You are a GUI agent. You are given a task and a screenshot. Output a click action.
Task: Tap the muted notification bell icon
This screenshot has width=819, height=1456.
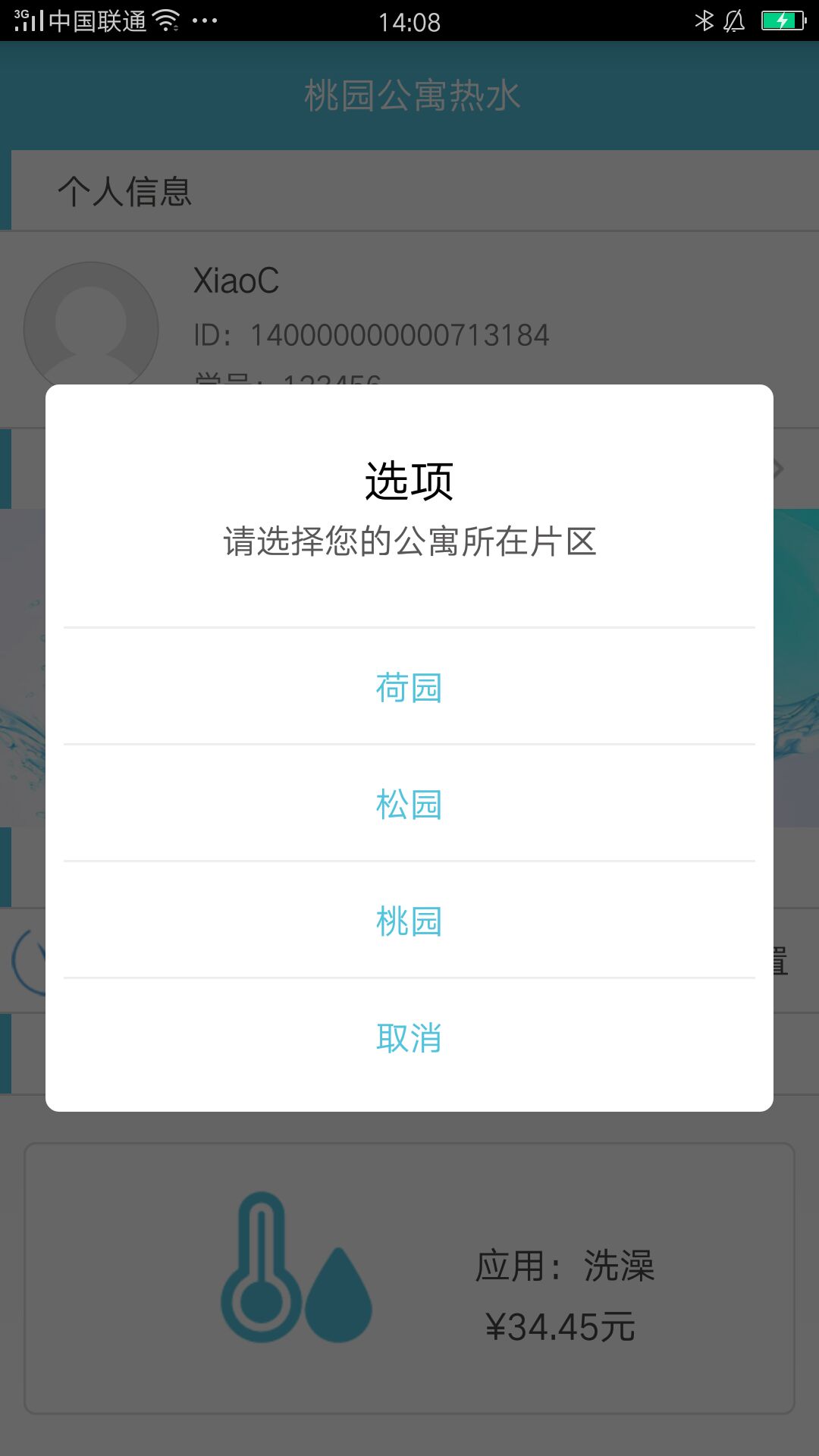pos(733,20)
